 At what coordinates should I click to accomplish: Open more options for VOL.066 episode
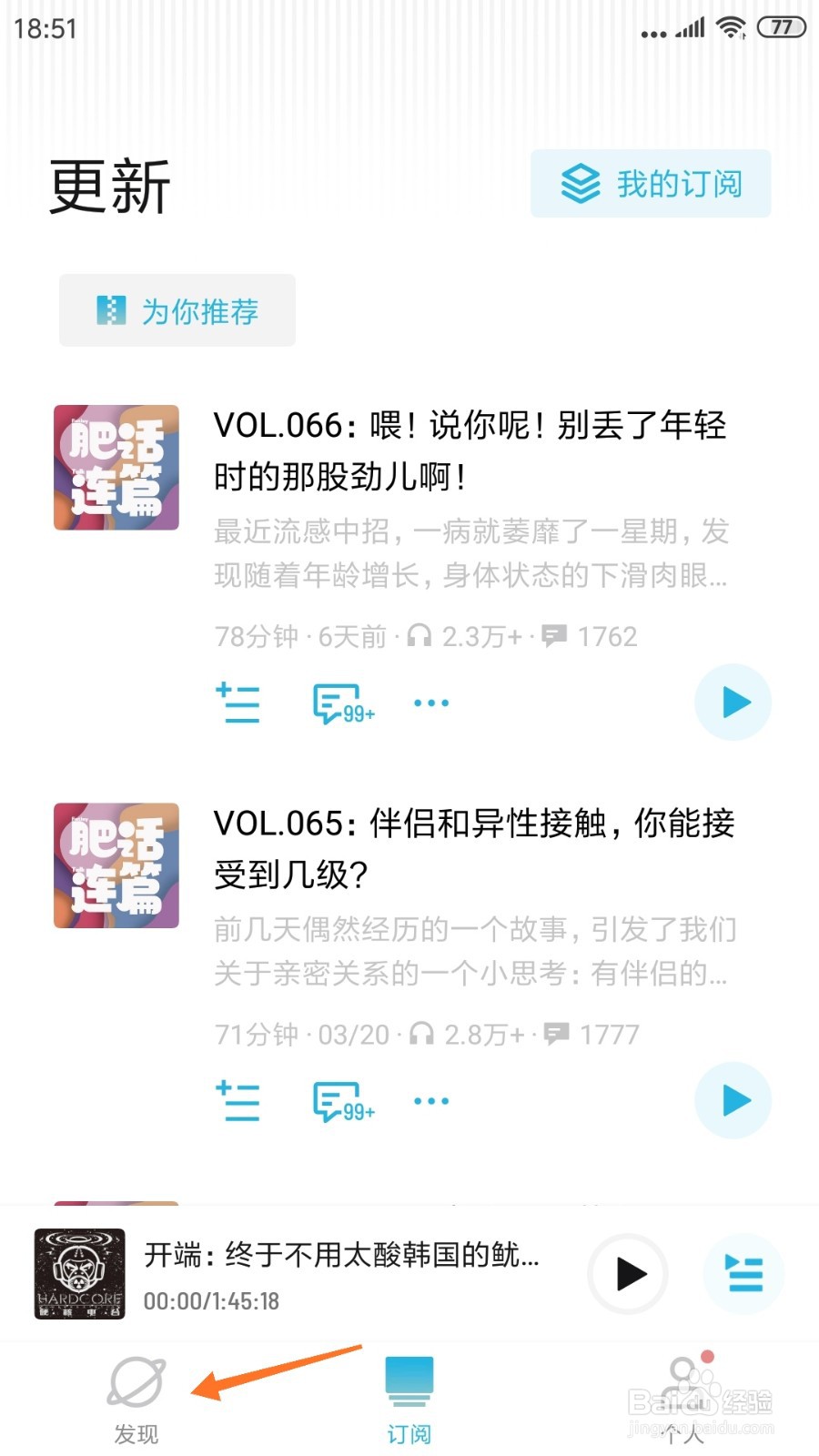[430, 703]
